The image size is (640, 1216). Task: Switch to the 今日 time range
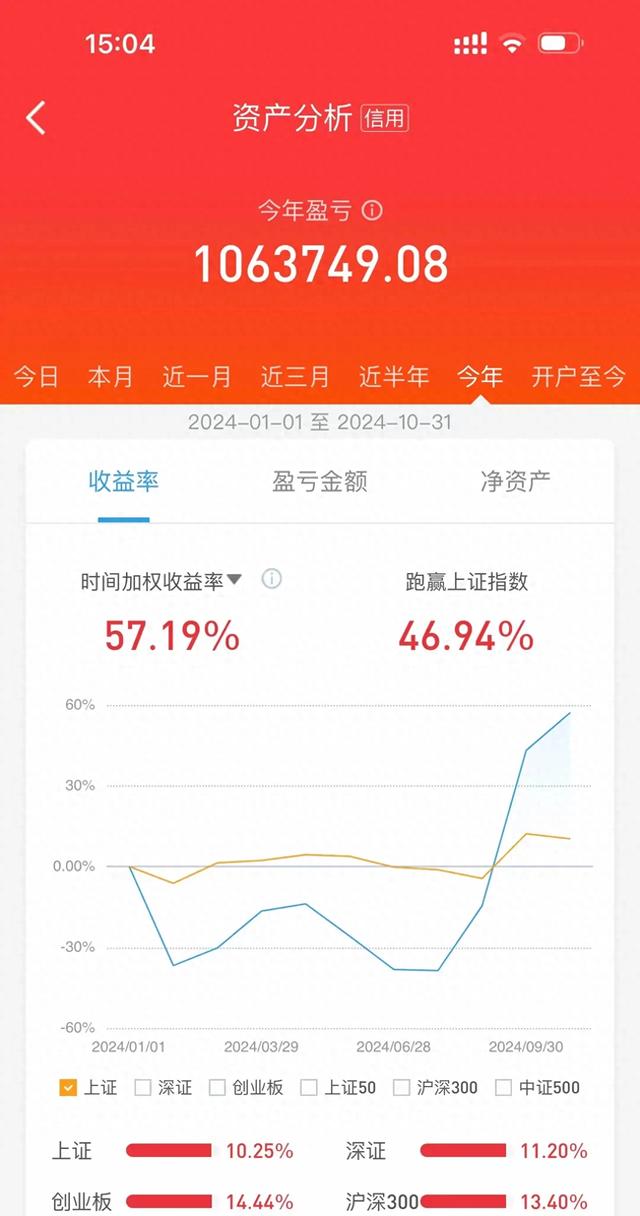coord(36,377)
